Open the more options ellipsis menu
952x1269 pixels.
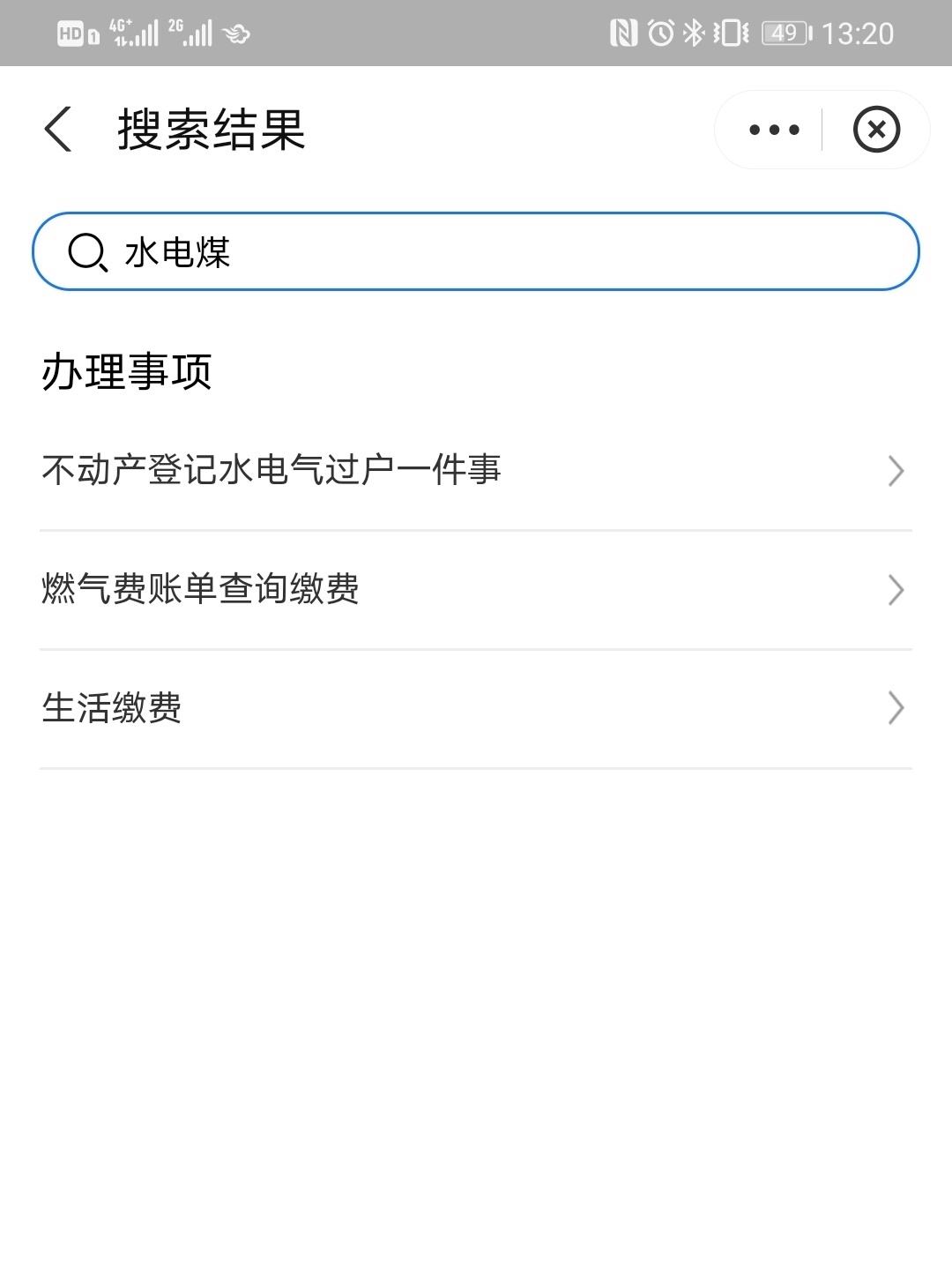[x=771, y=130]
